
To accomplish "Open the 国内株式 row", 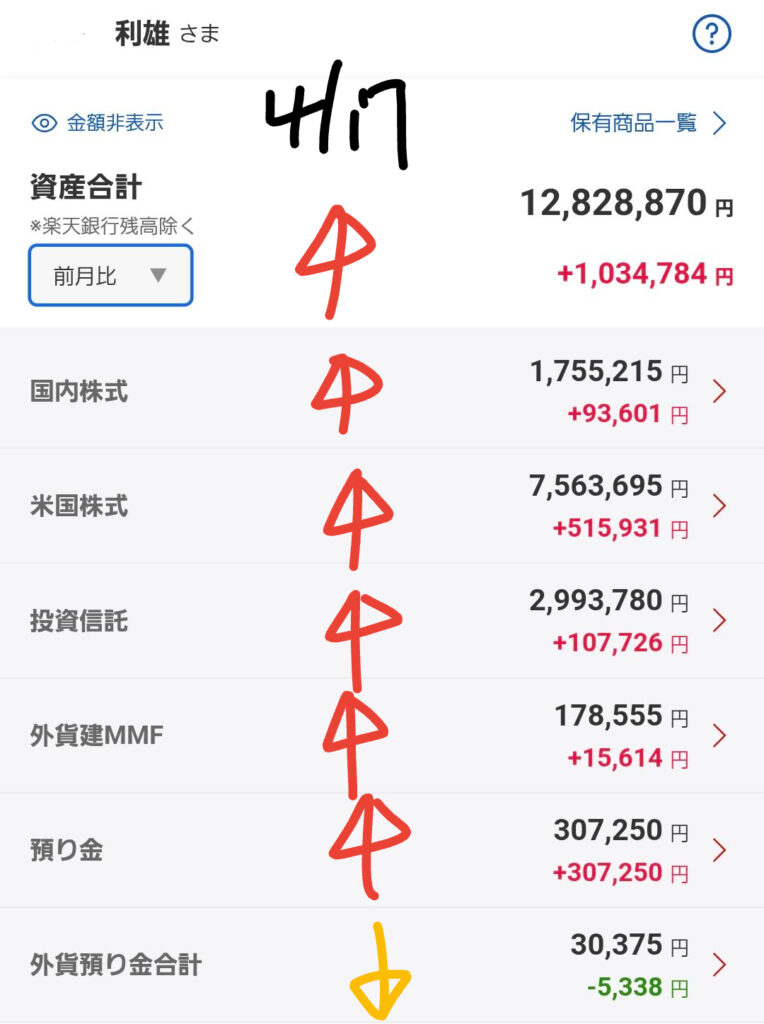I will click(382, 391).
